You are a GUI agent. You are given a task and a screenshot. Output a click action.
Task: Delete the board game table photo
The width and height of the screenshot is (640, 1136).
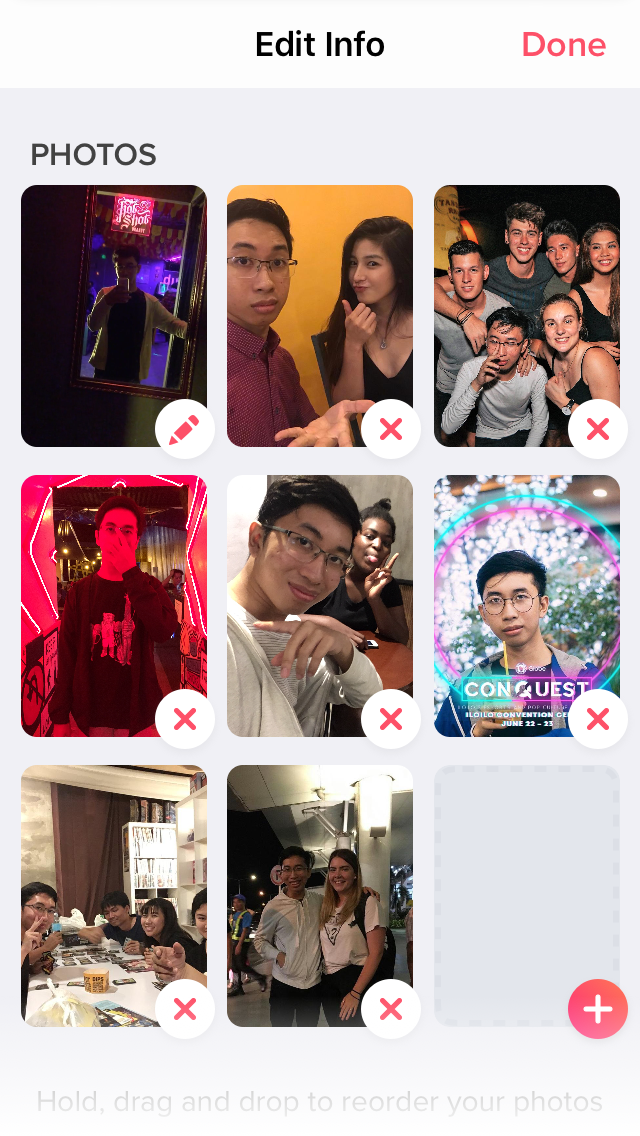(x=185, y=1009)
